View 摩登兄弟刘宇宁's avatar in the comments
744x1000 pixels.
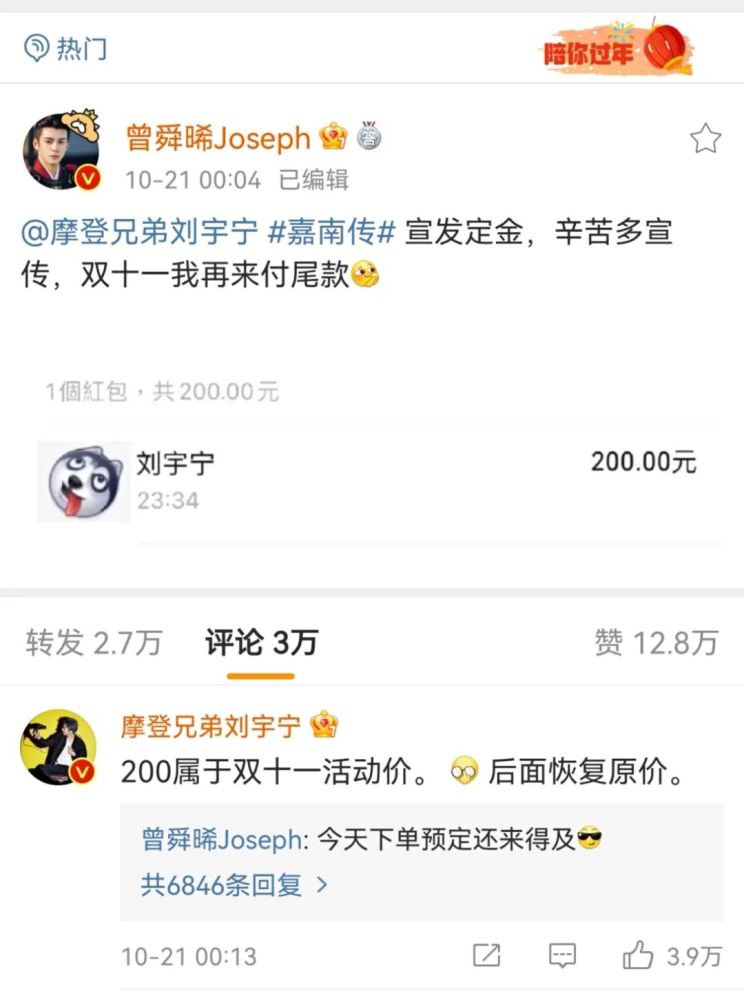point(57,747)
